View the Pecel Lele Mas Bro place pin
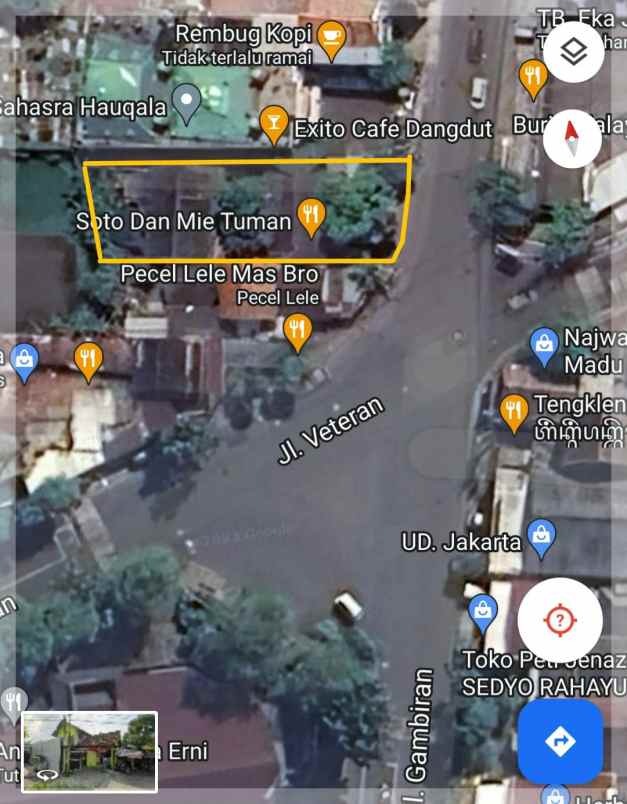The width and height of the screenshot is (627, 804). tap(297, 330)
